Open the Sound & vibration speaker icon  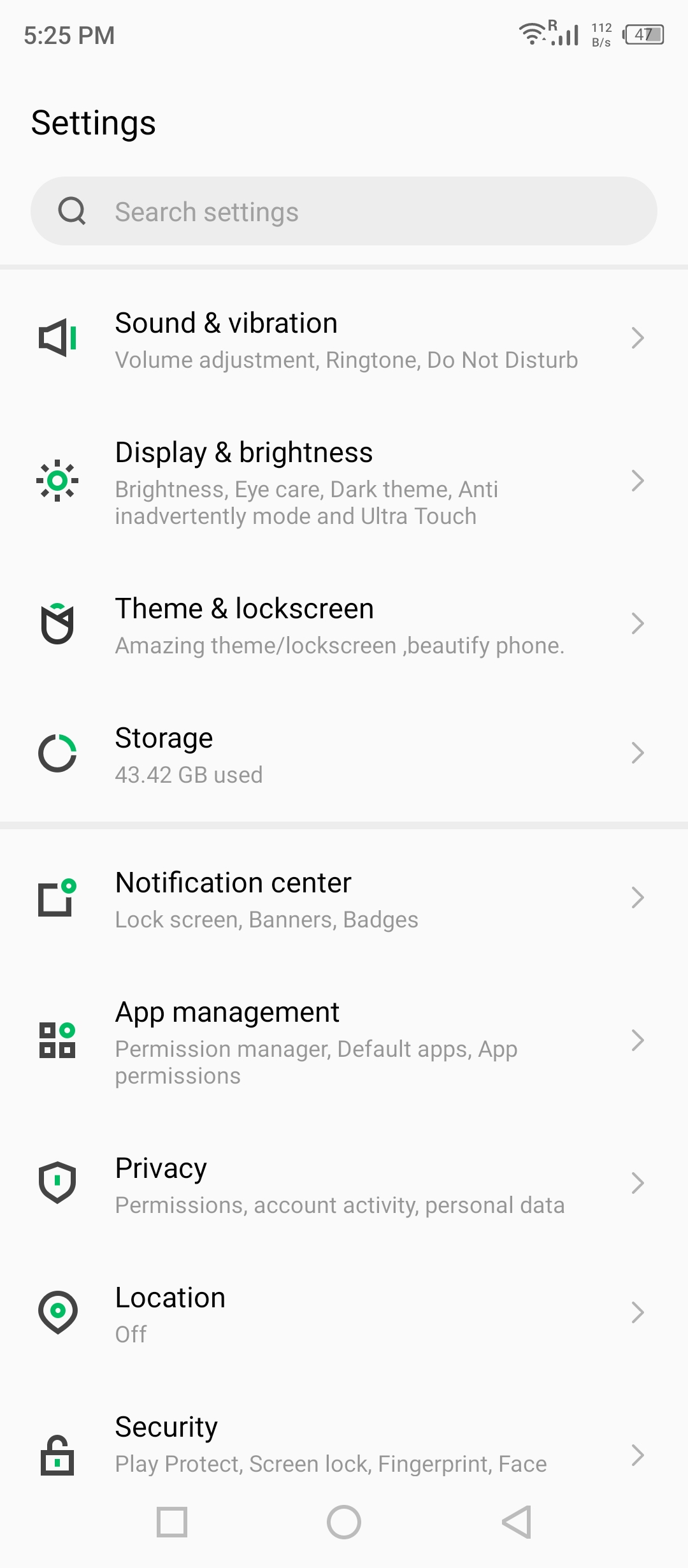56,338
